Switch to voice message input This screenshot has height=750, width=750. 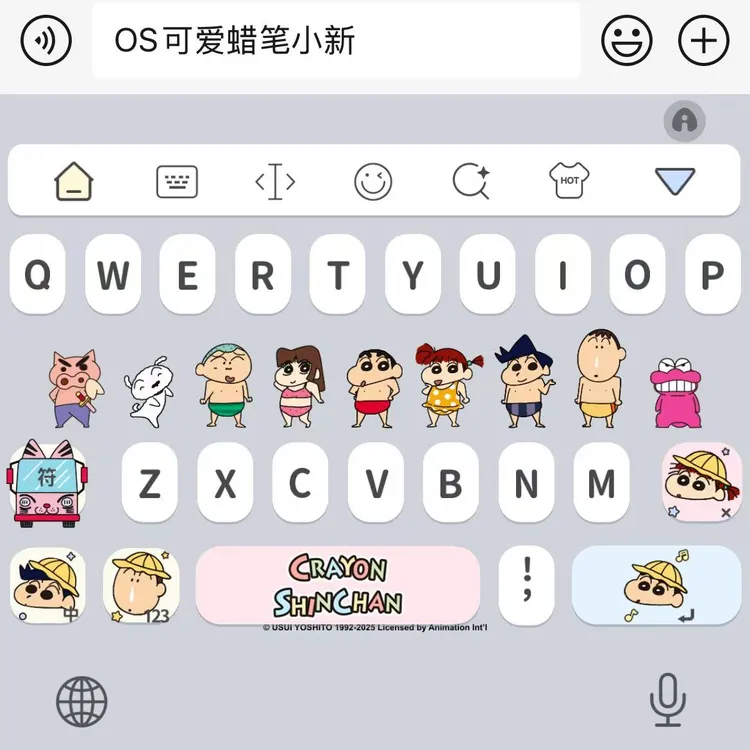tap(46, 40)
